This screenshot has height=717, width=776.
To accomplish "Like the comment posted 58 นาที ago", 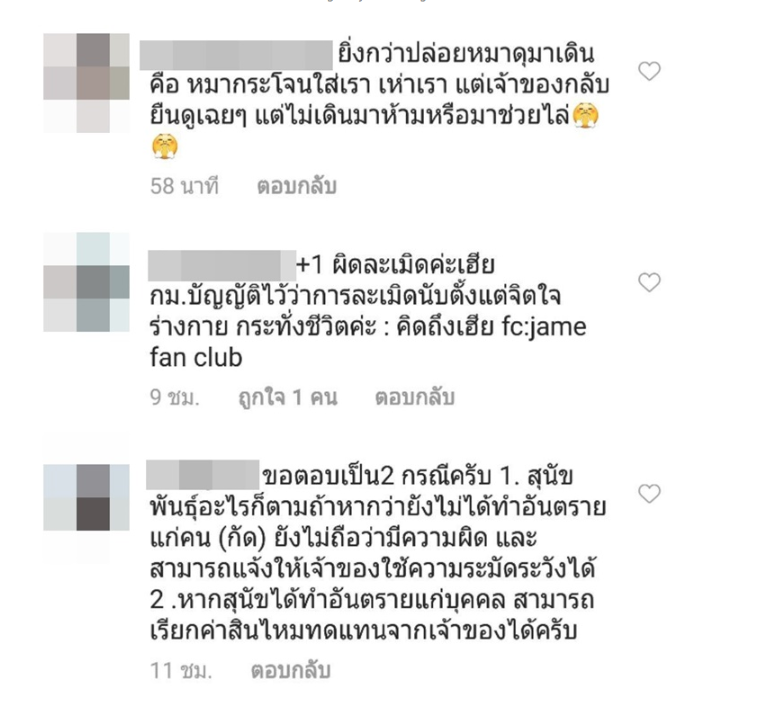I will (x=650, y=71).
